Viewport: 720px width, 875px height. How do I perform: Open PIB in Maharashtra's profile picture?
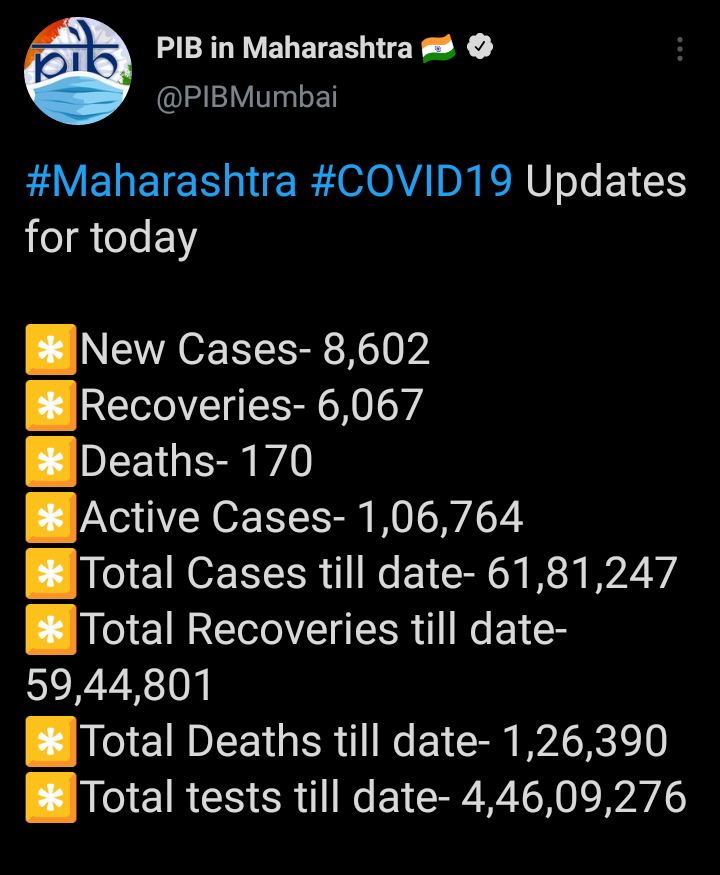pyautogui.click(x=78, y=68)
